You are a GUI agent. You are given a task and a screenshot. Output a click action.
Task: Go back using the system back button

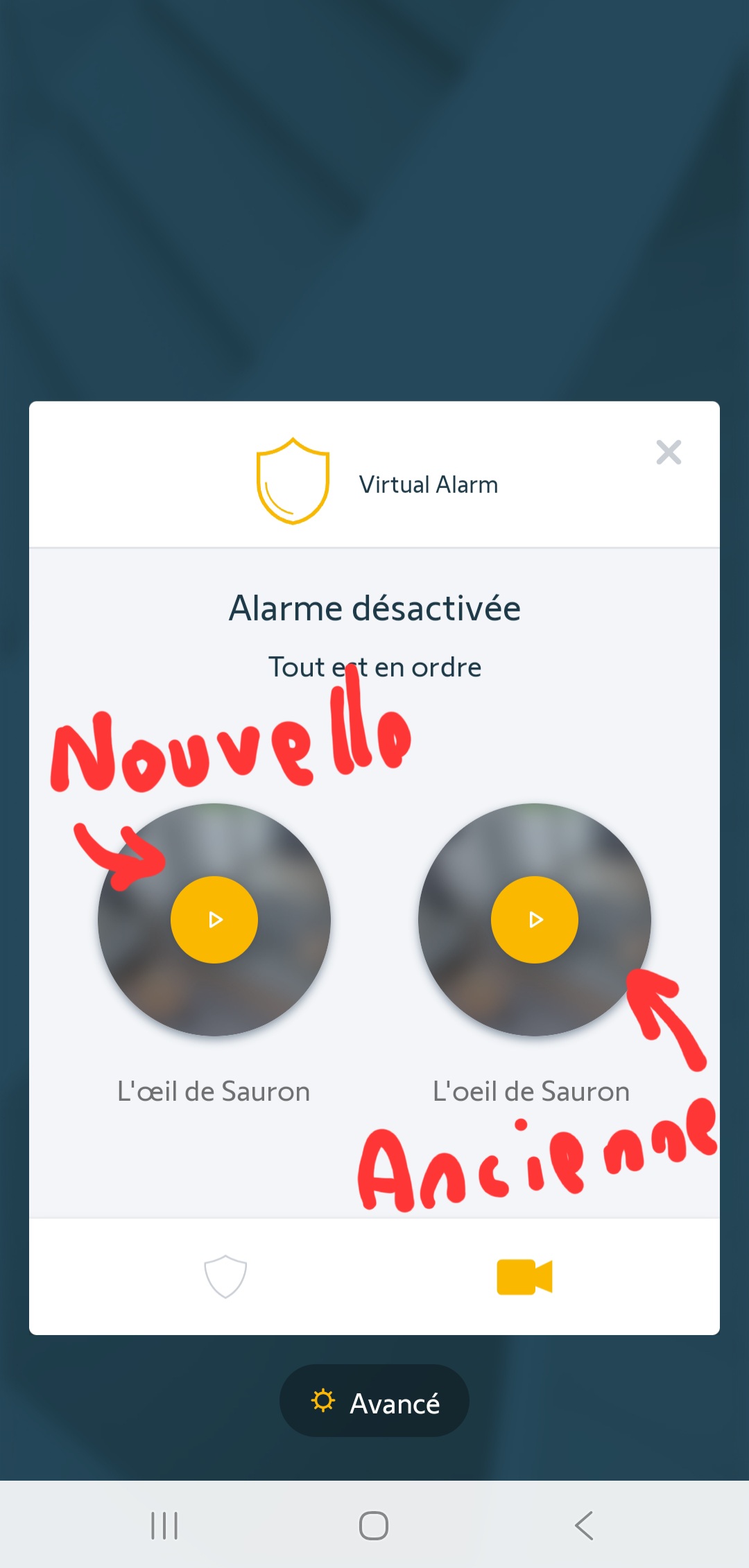pyautogui.click(x=584, y=1525)
